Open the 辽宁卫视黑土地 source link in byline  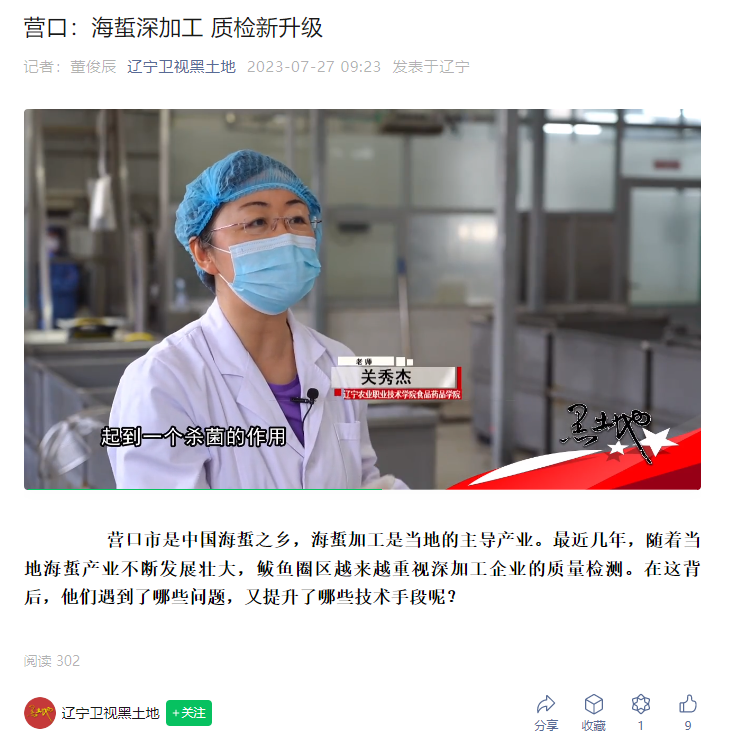(181, 67)
